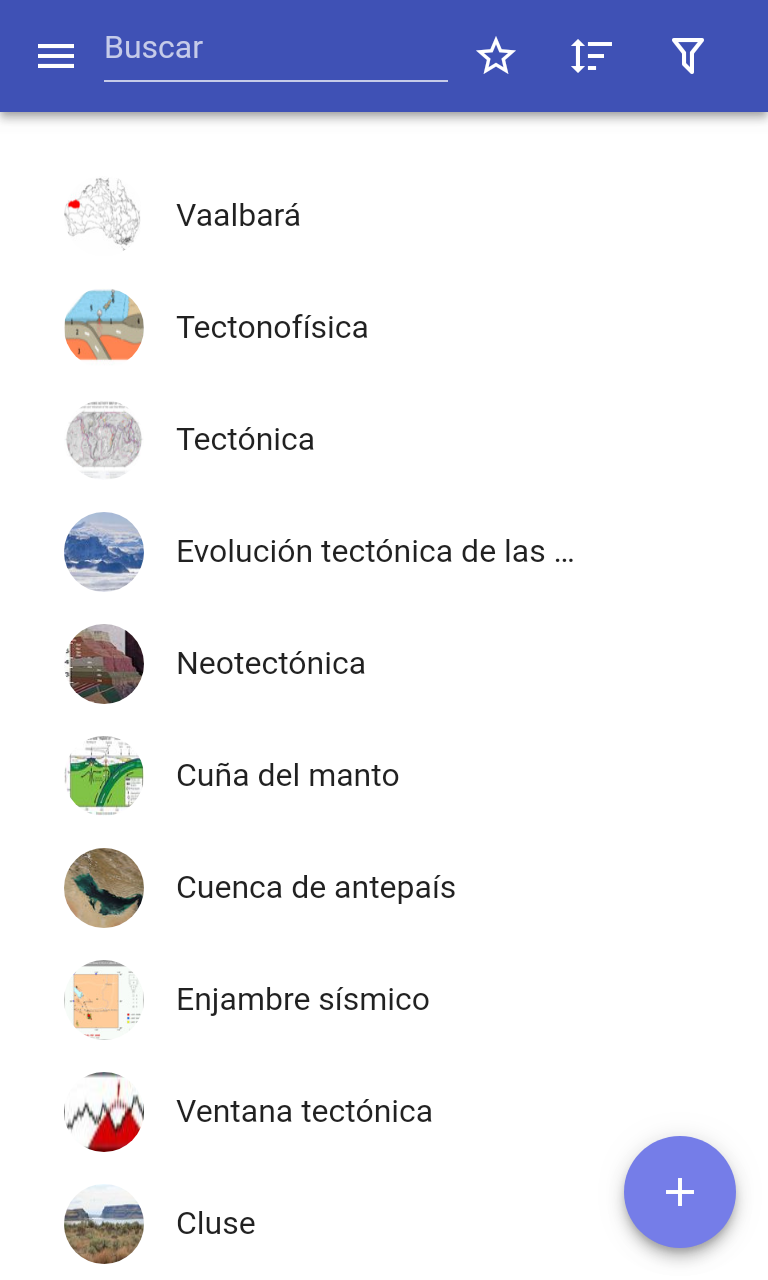Show favorites with the star icon
768x1280 pixels.
coord(495,57)
